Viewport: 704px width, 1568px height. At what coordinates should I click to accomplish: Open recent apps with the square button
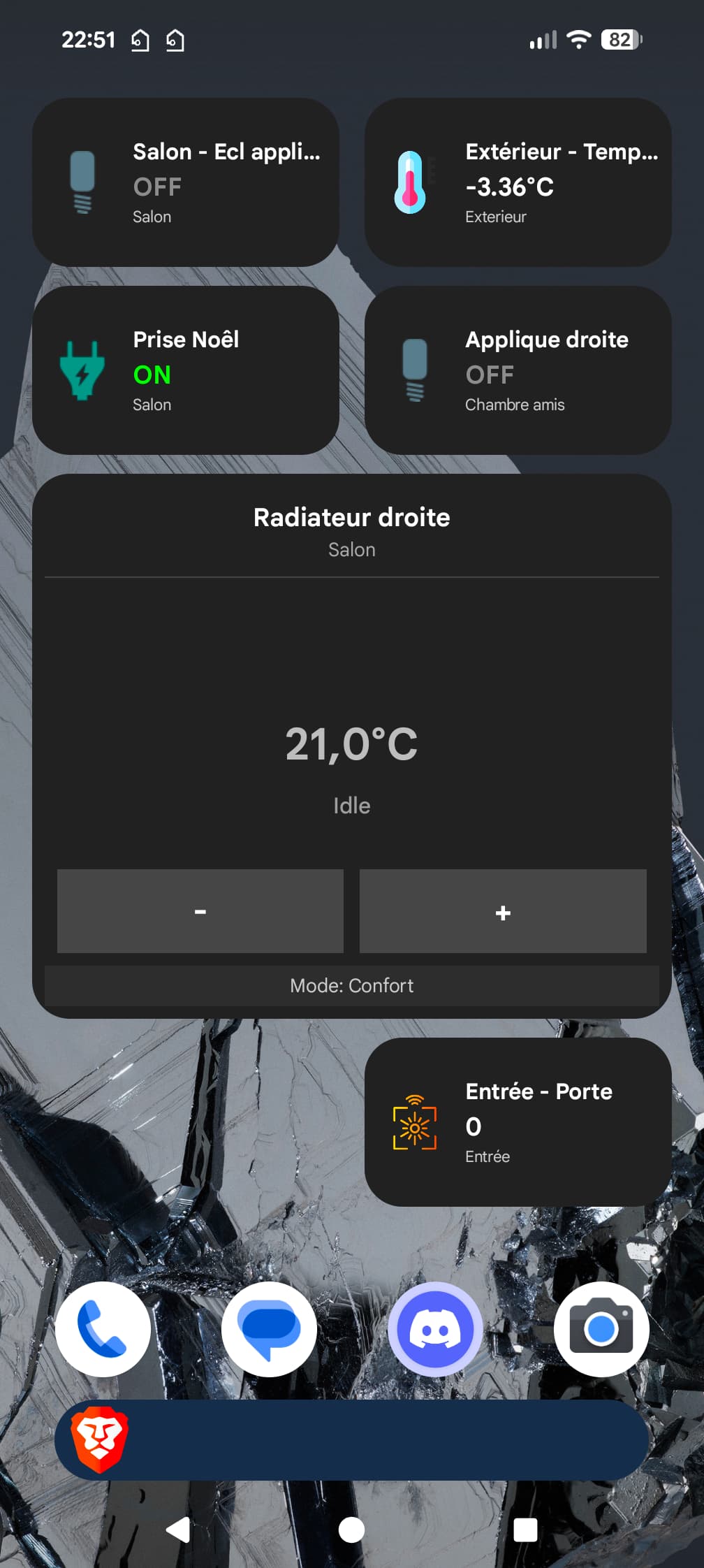525,1530
